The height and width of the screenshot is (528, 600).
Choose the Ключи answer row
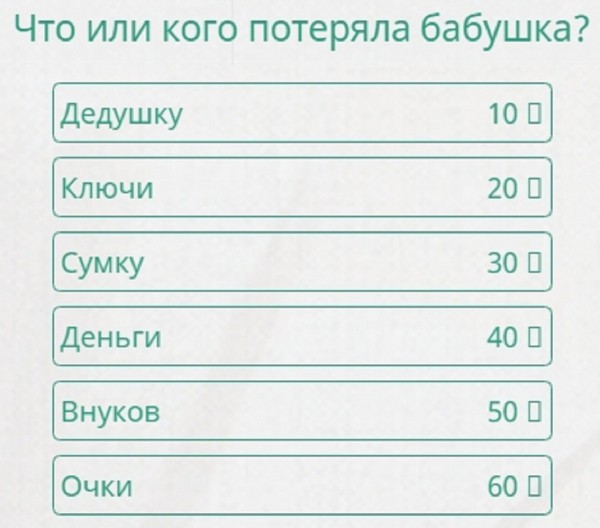pyautogui.click(x=301, y=187)
